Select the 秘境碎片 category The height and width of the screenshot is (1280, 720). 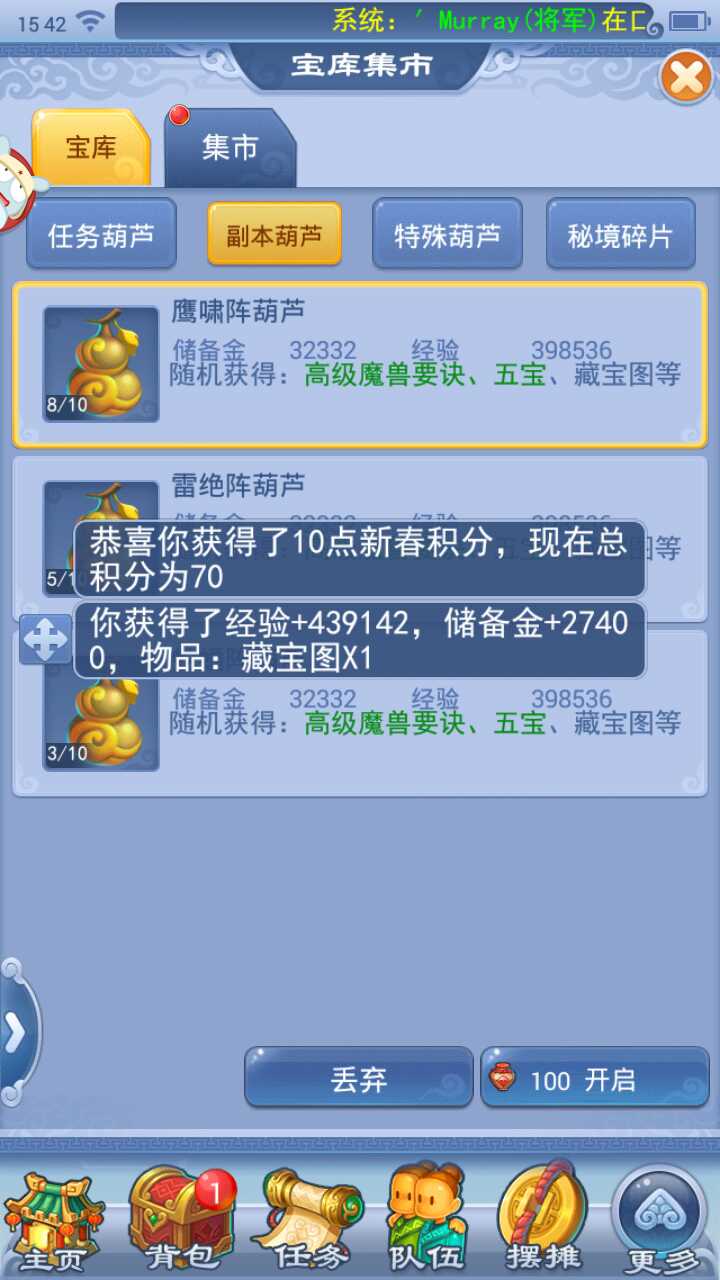coord(620,236)
